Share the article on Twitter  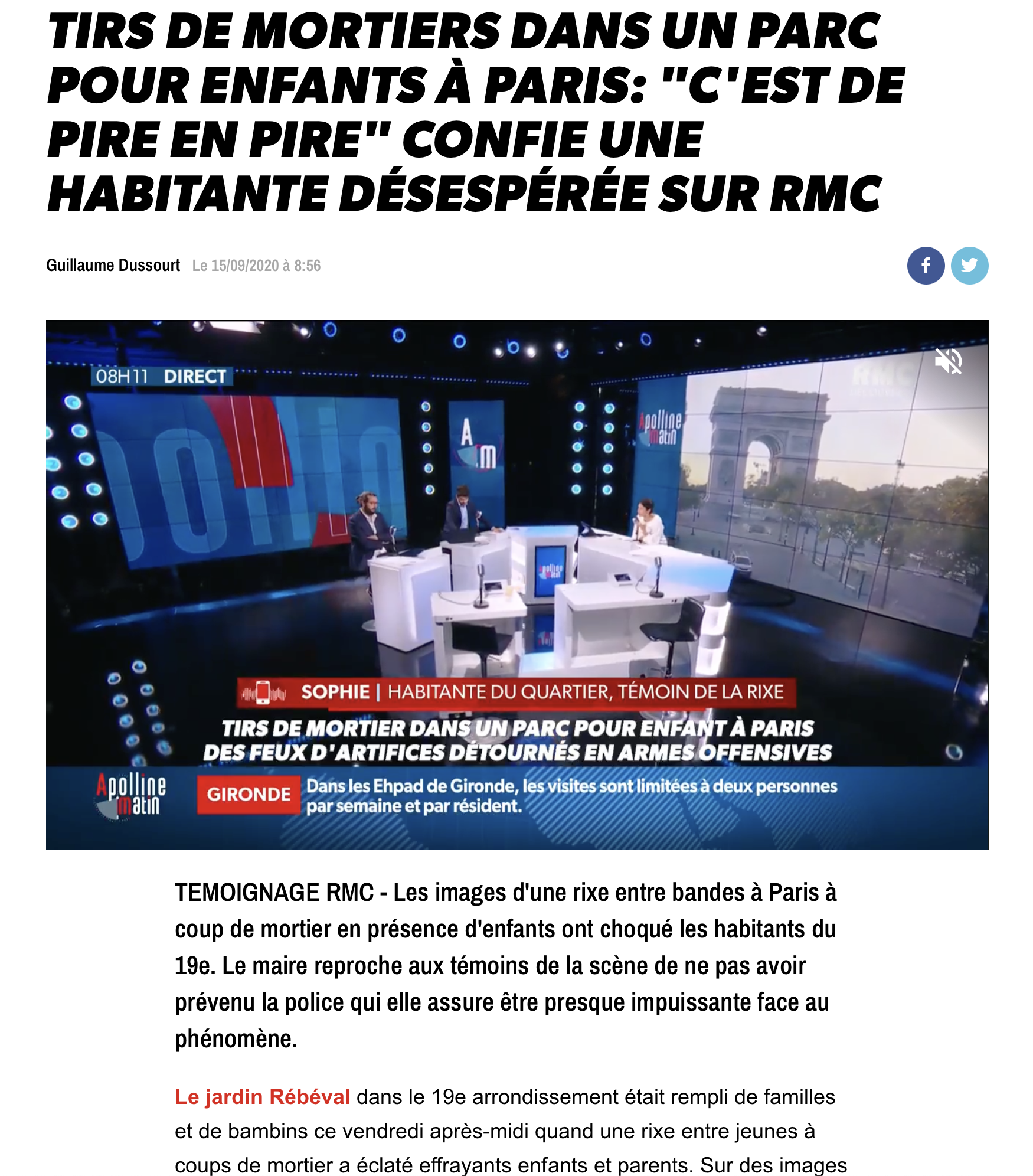(x=969, y=266)
